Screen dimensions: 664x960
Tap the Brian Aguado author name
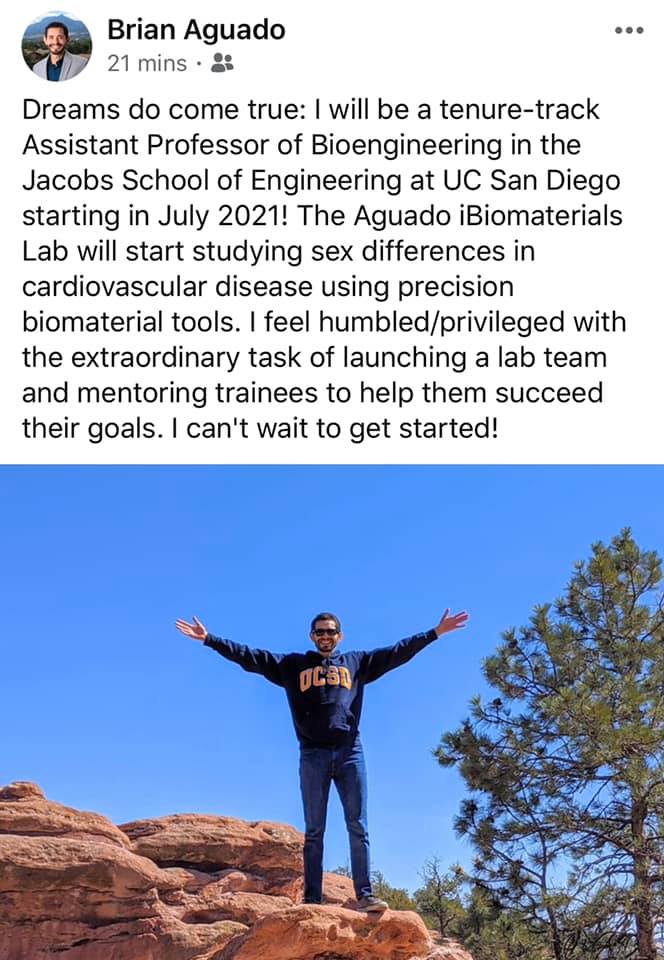point(196,30)
